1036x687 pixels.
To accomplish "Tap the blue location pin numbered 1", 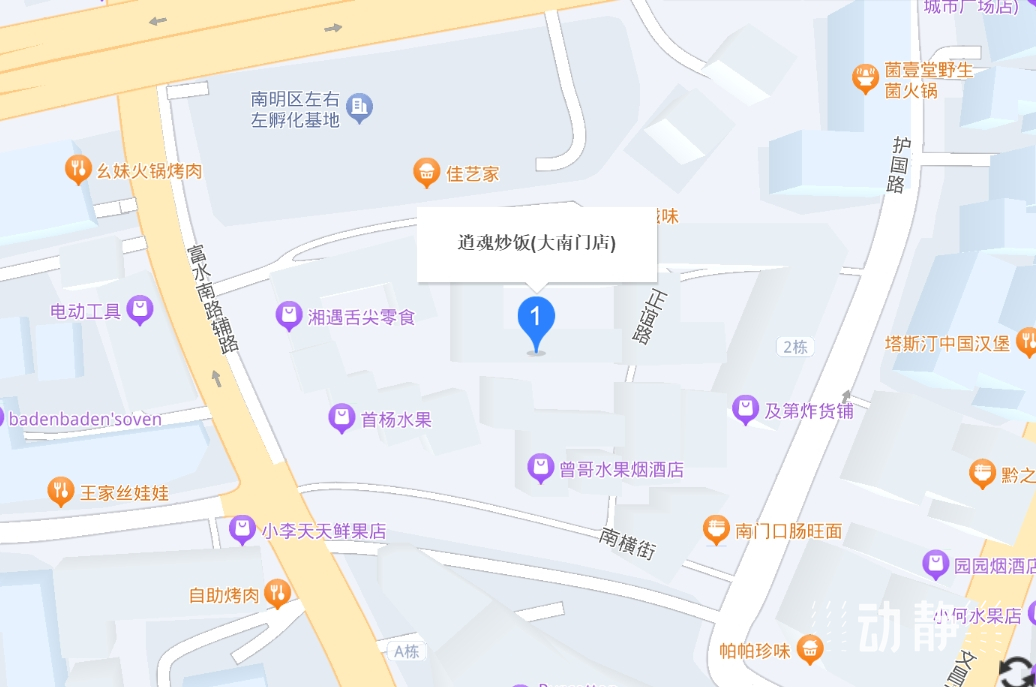I will (536, 320).
